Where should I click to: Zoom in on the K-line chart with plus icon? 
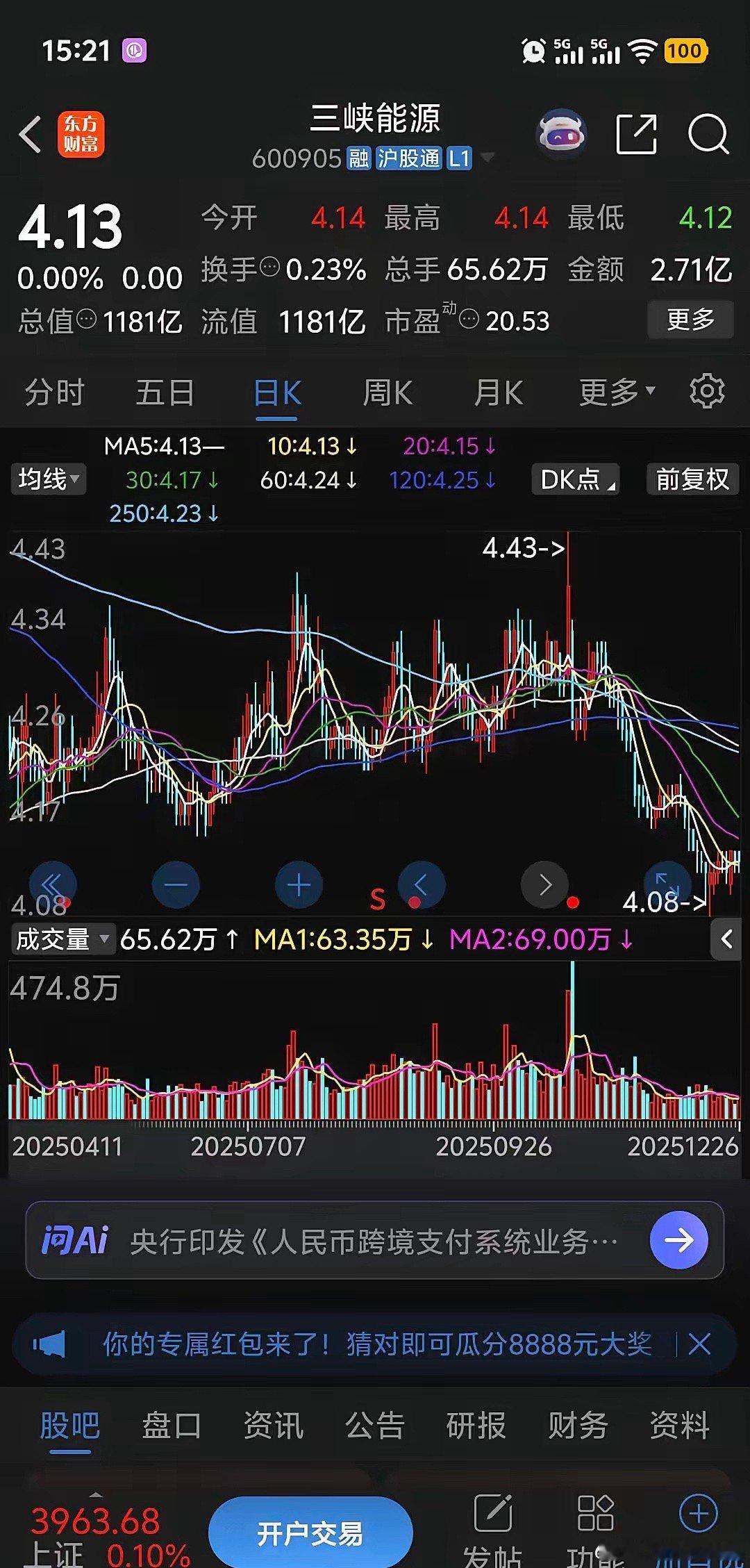(299, 884)
